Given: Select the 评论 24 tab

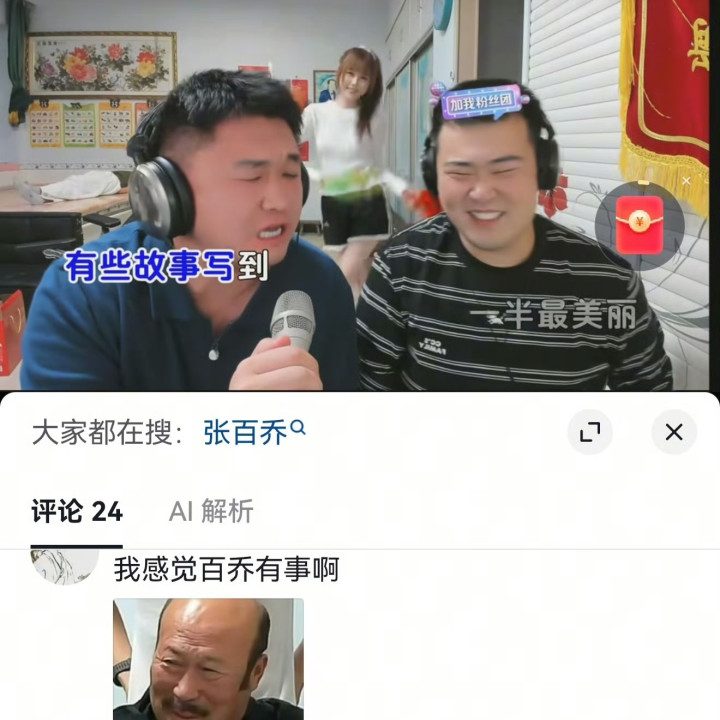Looking at the screenshot, I should click(77, 512).
